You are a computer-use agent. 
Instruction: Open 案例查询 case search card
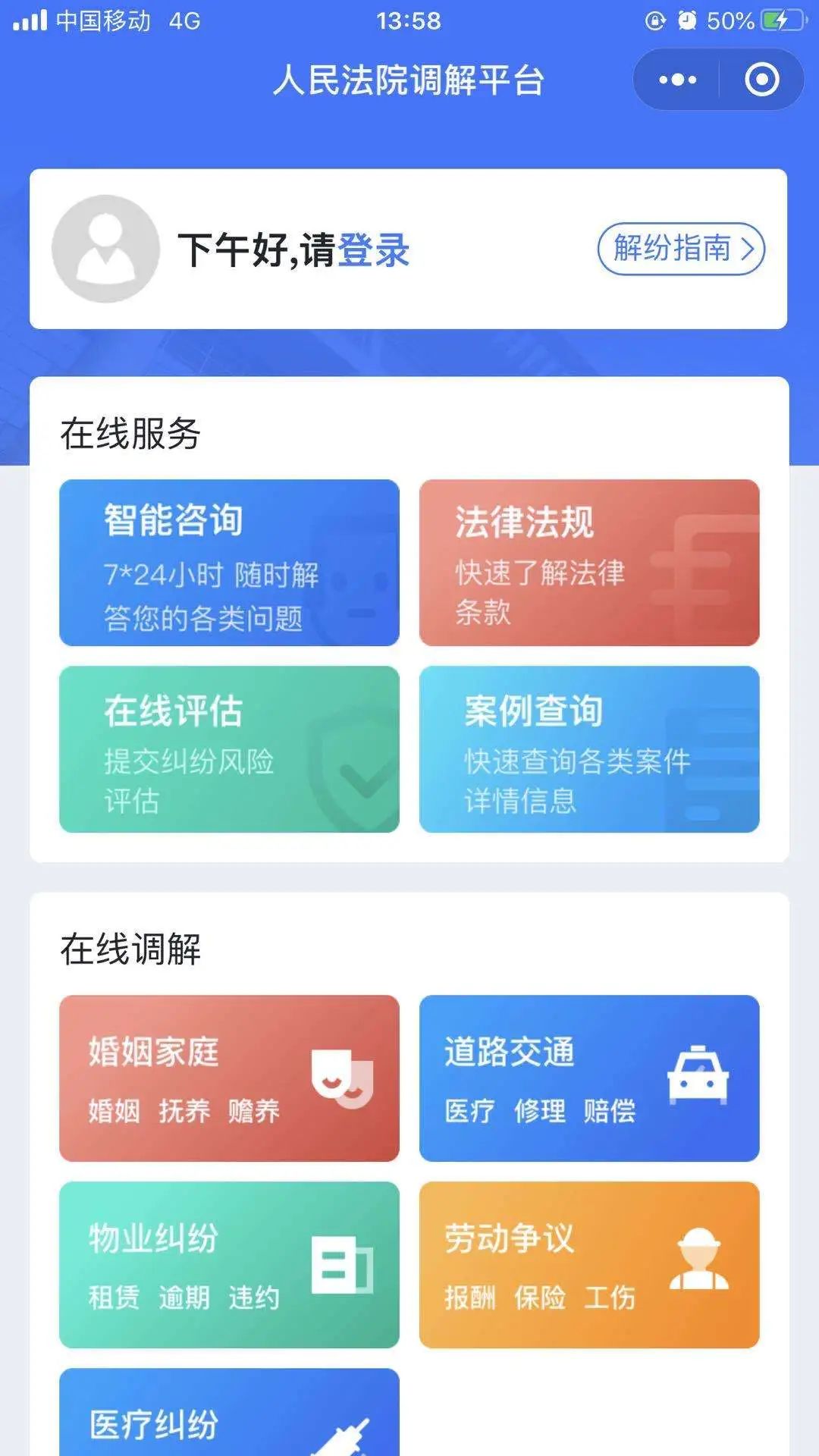pyautogui.click(x=589, y=749)
